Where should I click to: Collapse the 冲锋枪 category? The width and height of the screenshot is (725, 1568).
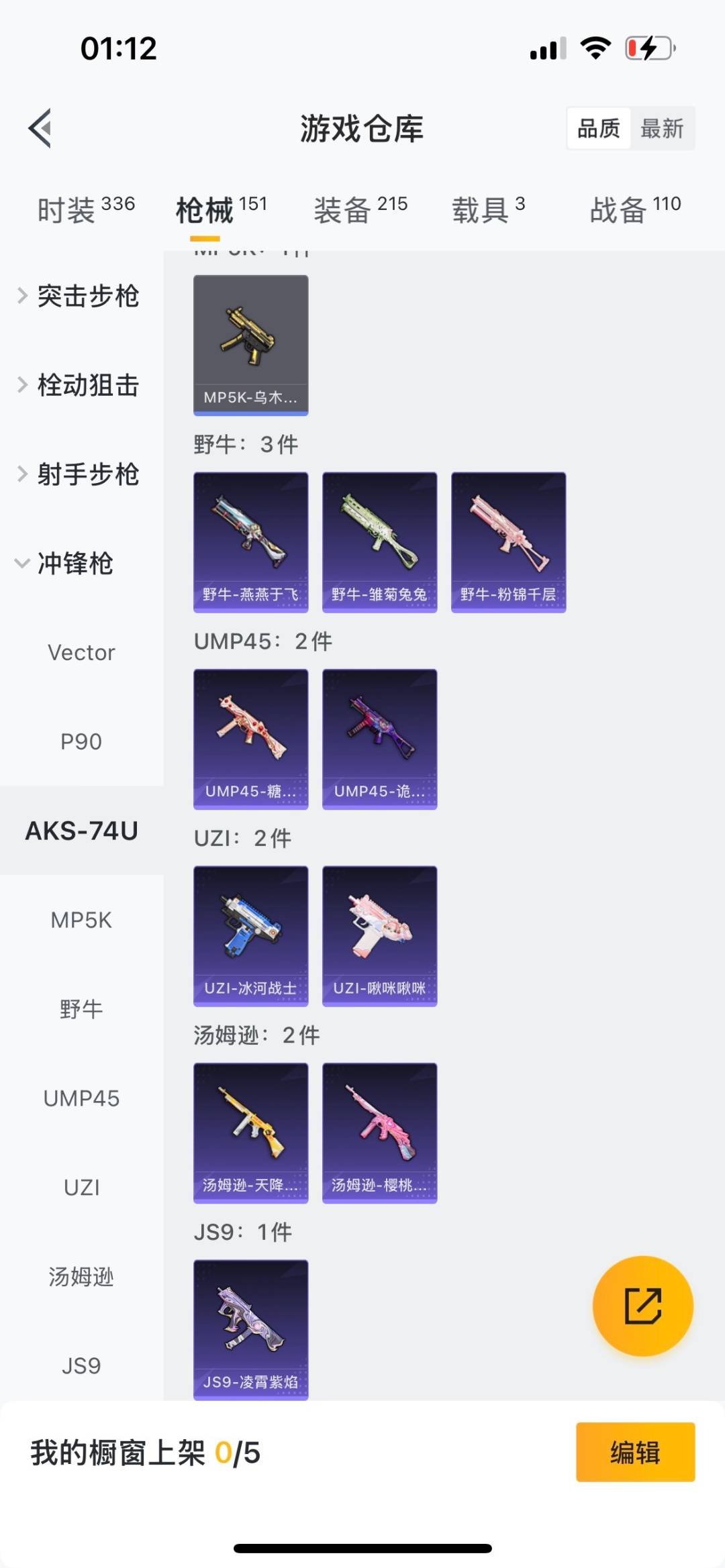tap(74, 564)
